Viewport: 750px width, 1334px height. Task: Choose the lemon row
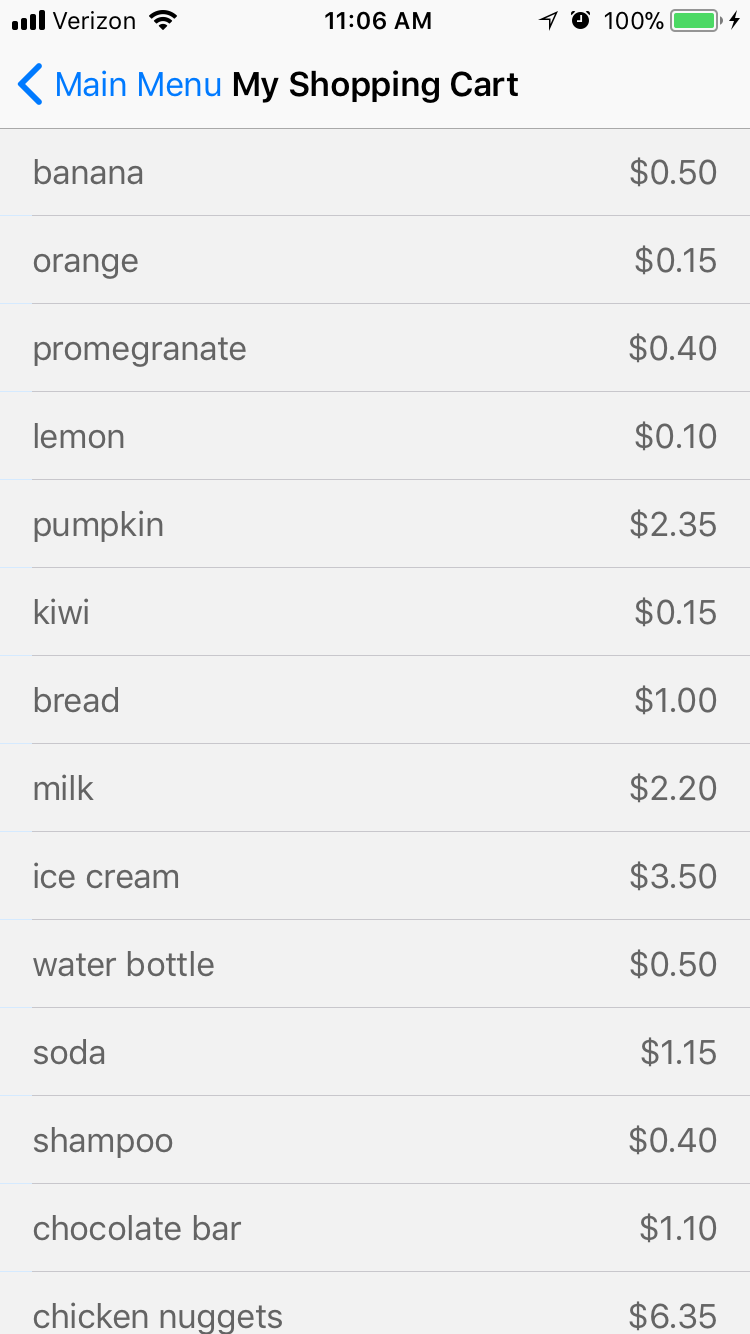coord(375,436)
